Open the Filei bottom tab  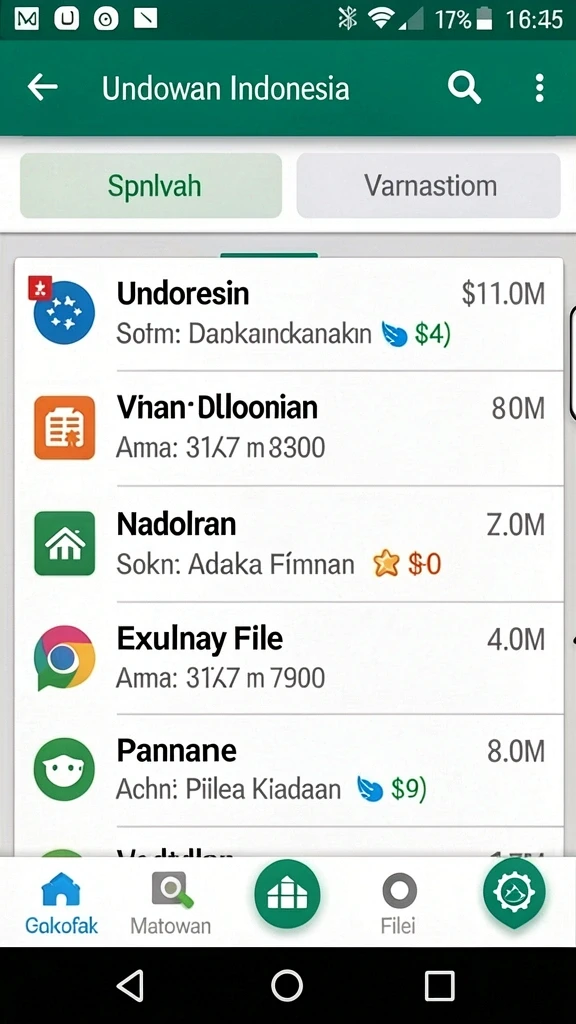[x=399, y=903]
